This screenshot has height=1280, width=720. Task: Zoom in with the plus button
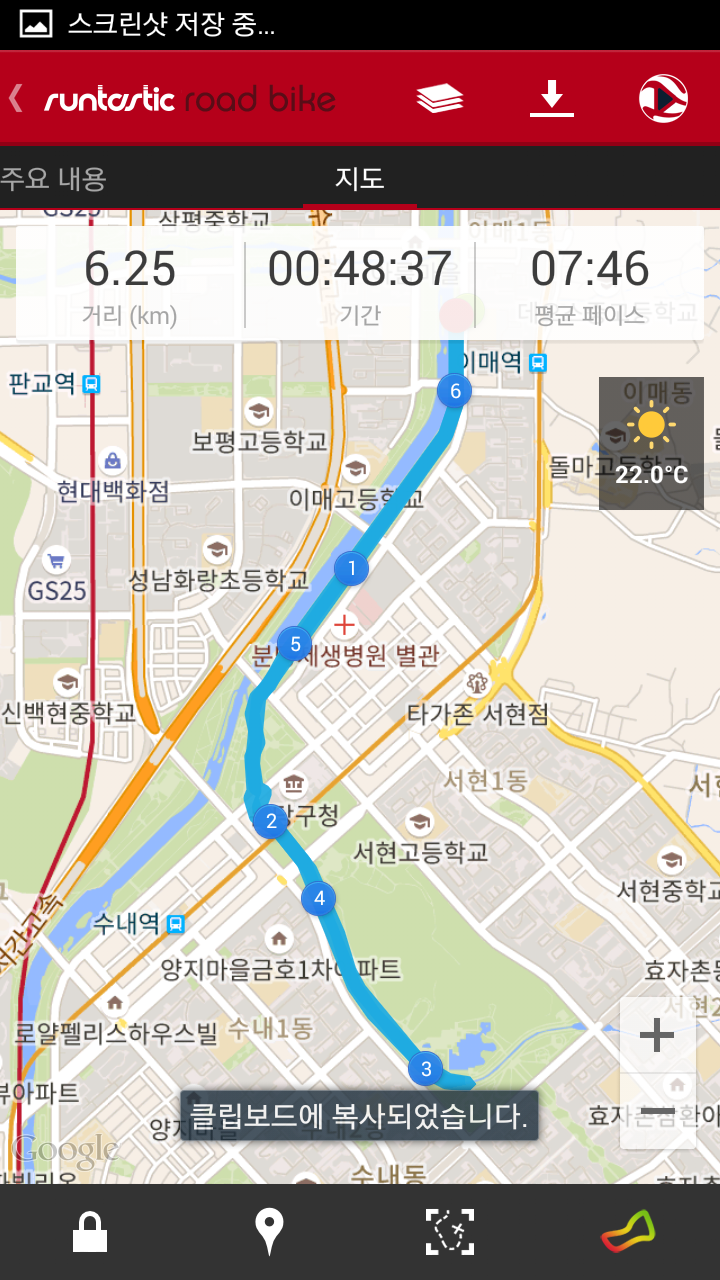pyautogui.click(x=657, y=1036)
